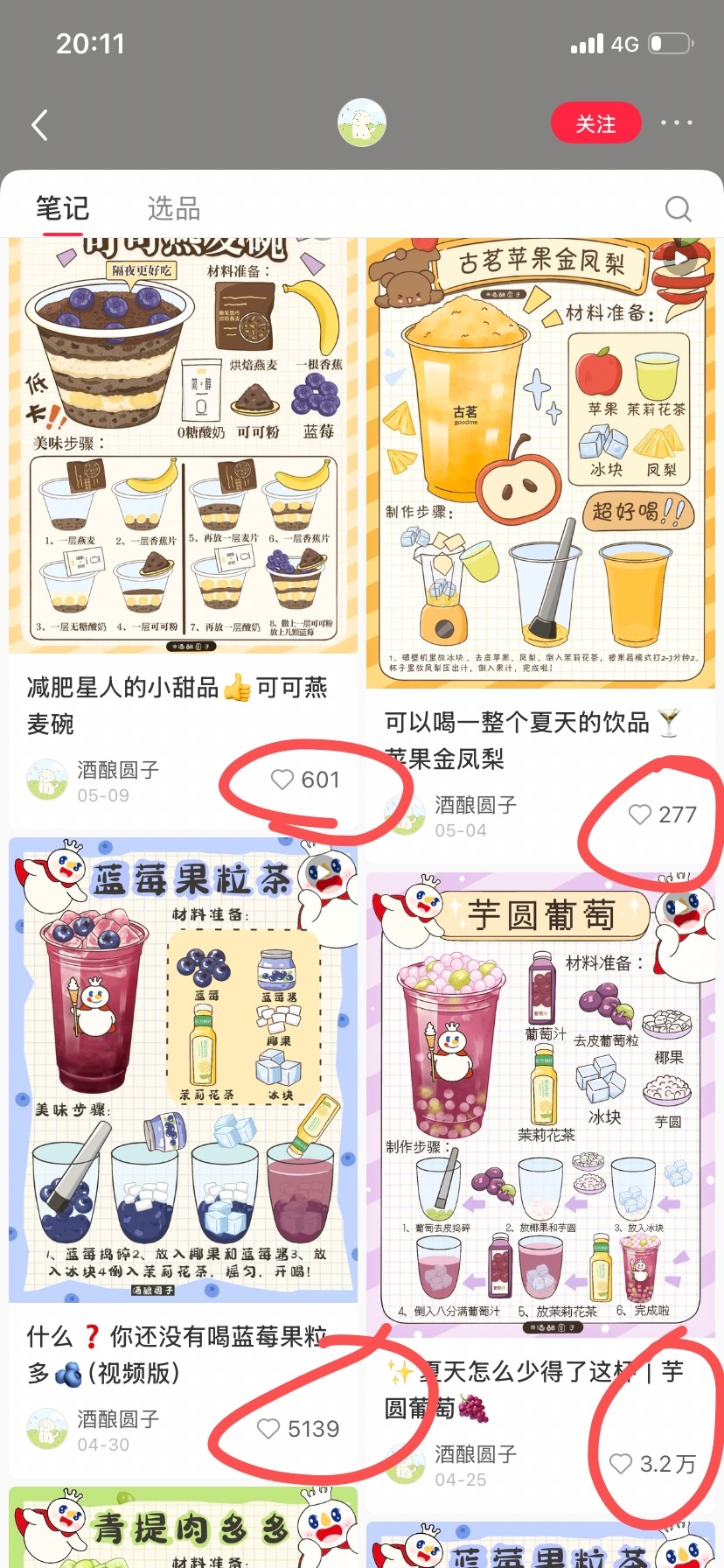
Task: Open the 青提肉多多 note
Action: tap(183, 1527)
